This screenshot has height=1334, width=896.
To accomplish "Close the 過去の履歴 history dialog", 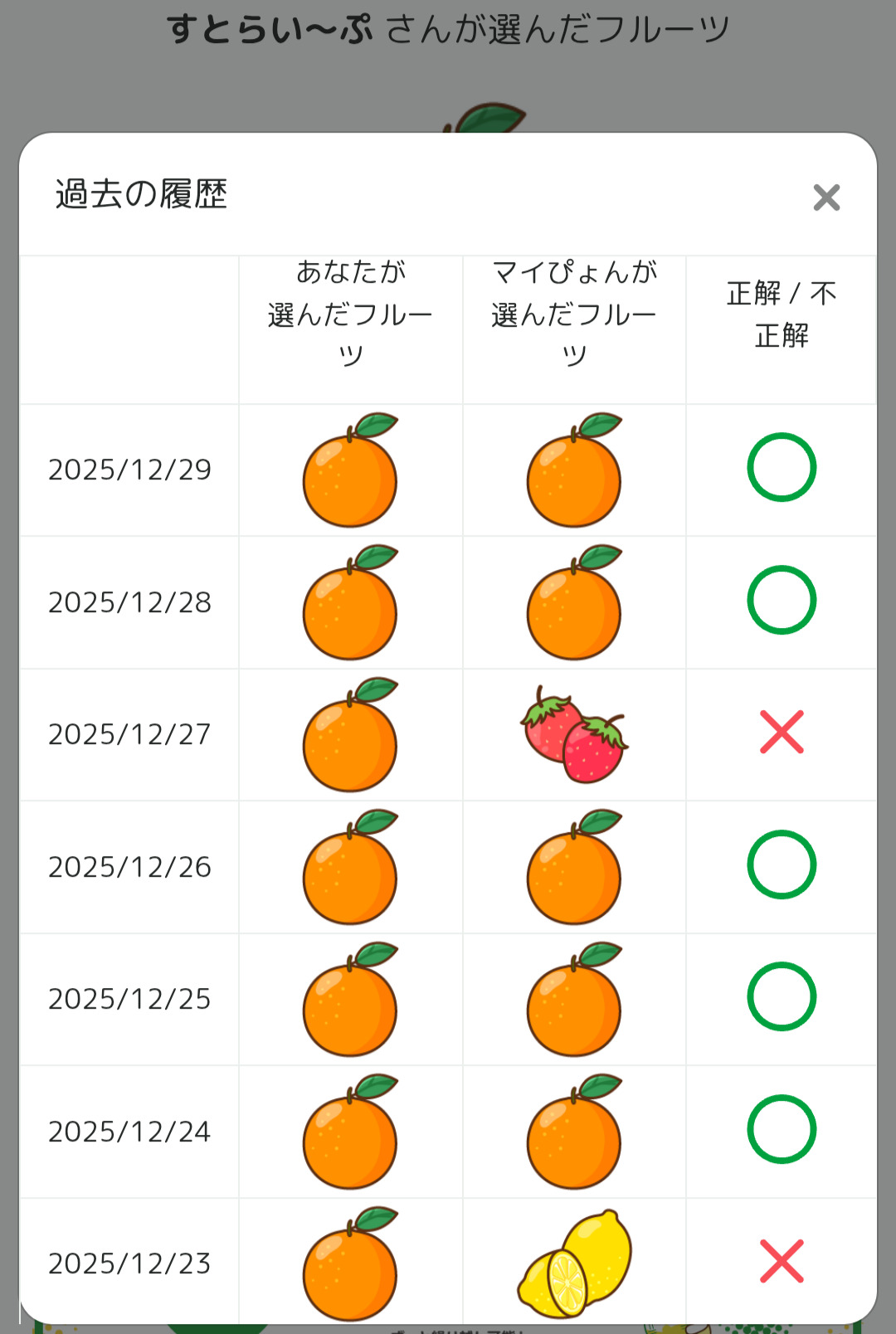I will (826, 197).
